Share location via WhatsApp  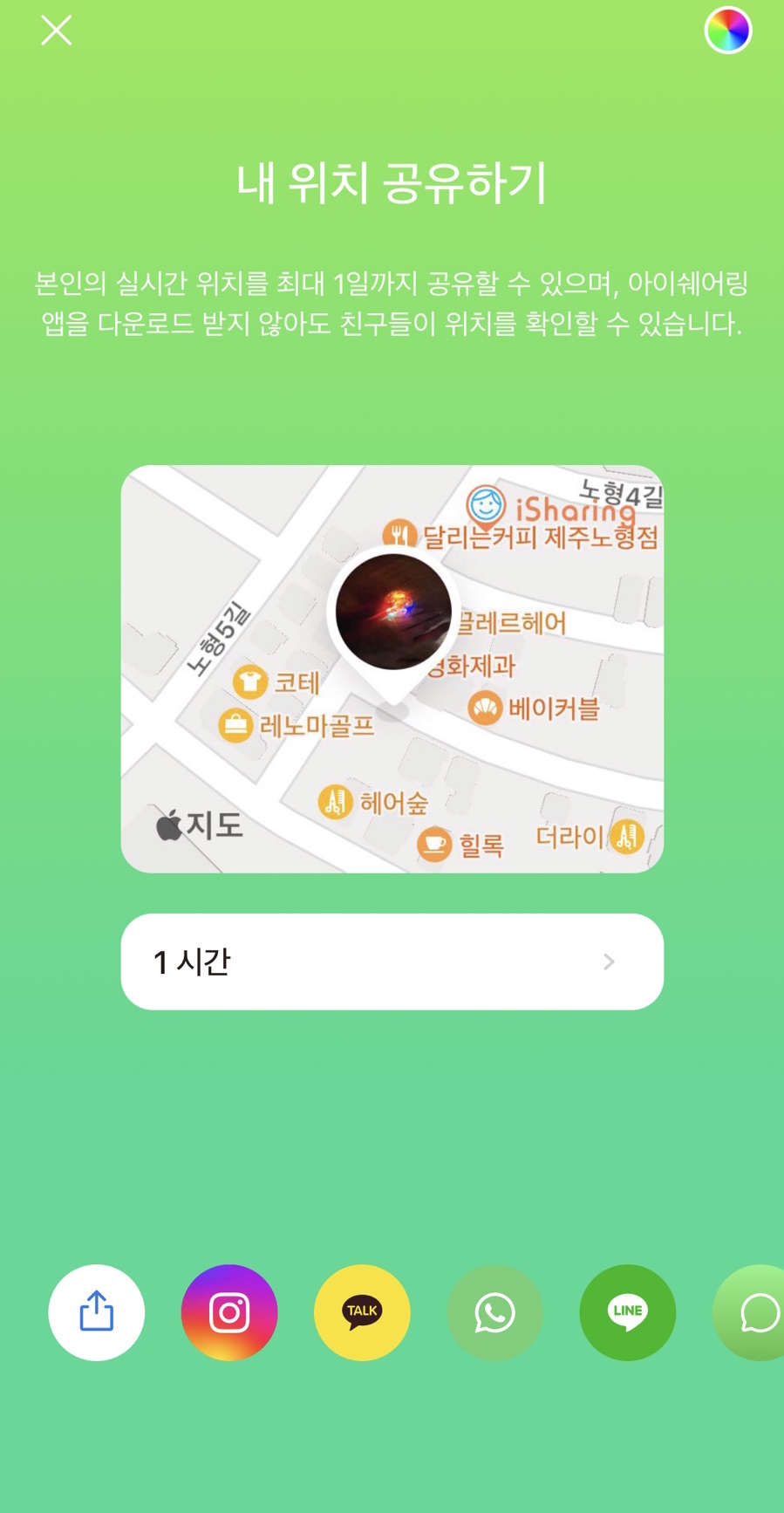(494, 1311)
